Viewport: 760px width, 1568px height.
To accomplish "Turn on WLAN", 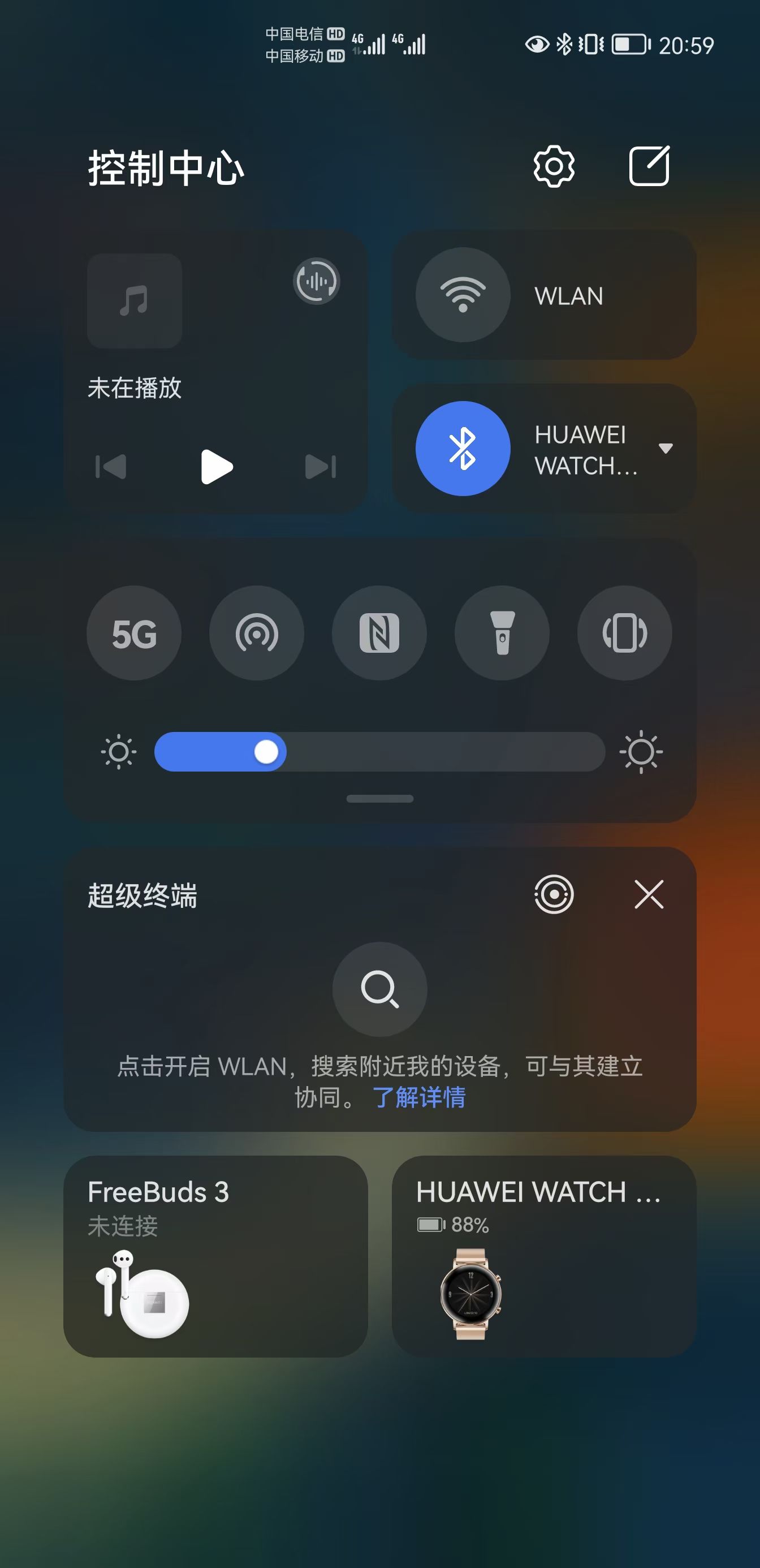I will (463, 295).
